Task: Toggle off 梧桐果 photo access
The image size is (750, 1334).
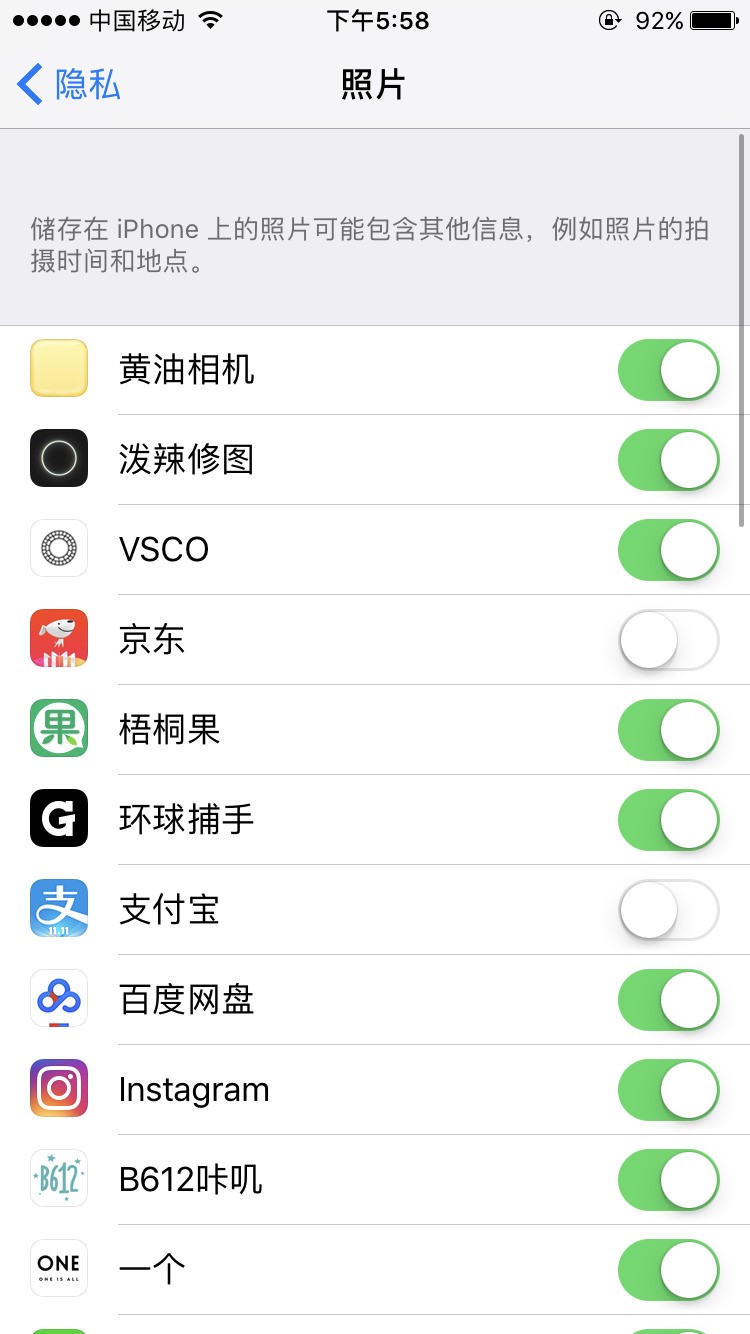Action: (668, 730)
